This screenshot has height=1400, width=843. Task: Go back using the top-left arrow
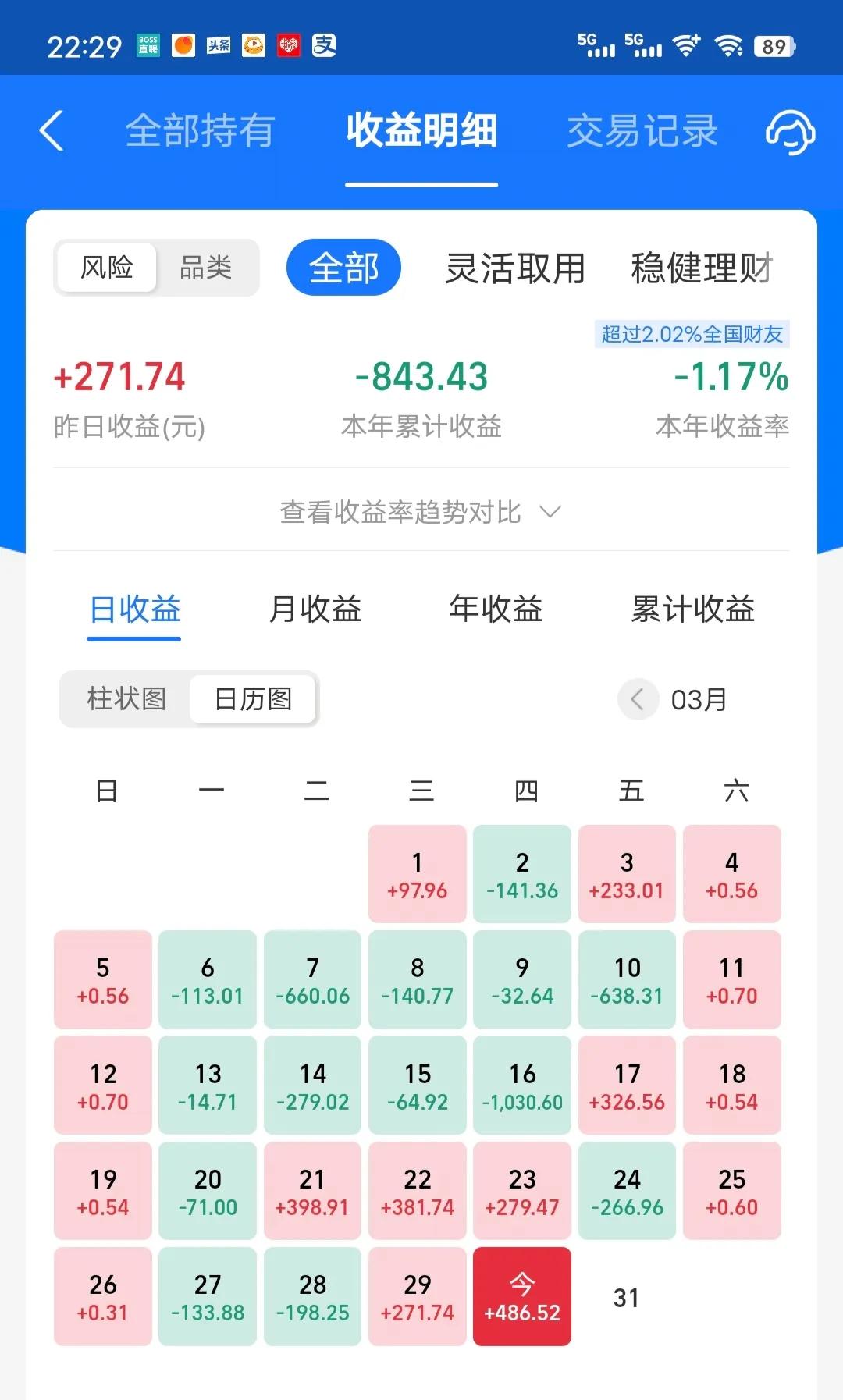52,130
